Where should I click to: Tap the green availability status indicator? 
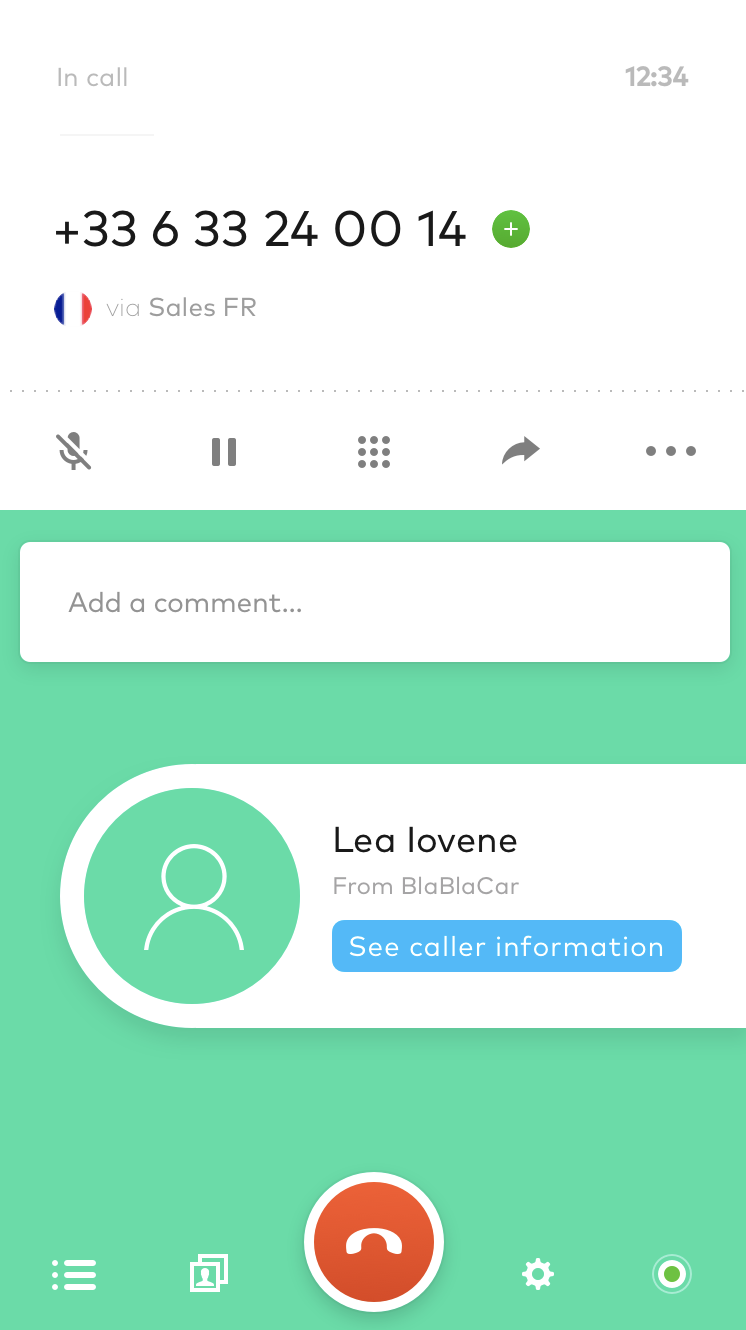click(672, 1274)
